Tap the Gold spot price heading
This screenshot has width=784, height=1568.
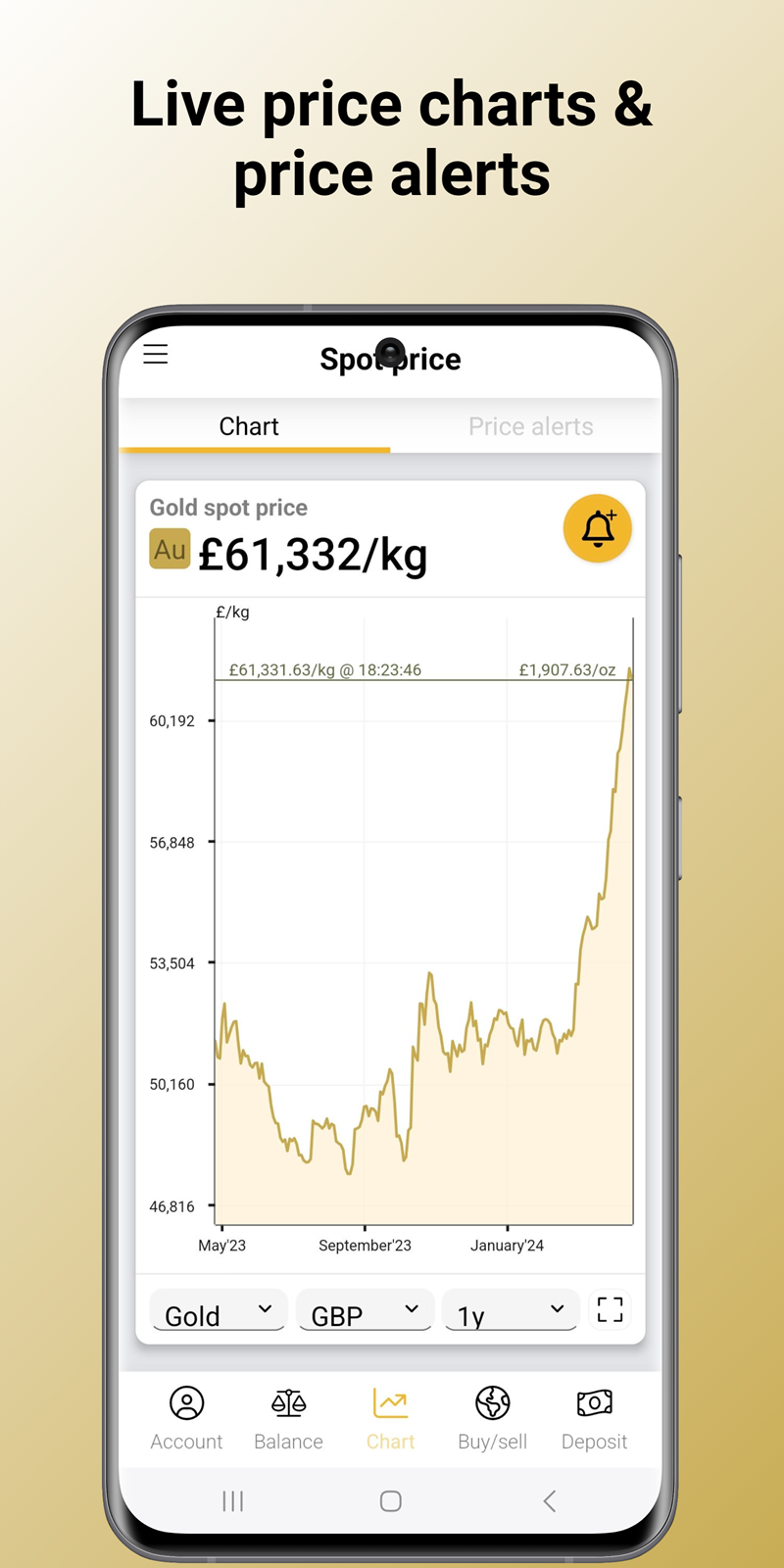227,508
